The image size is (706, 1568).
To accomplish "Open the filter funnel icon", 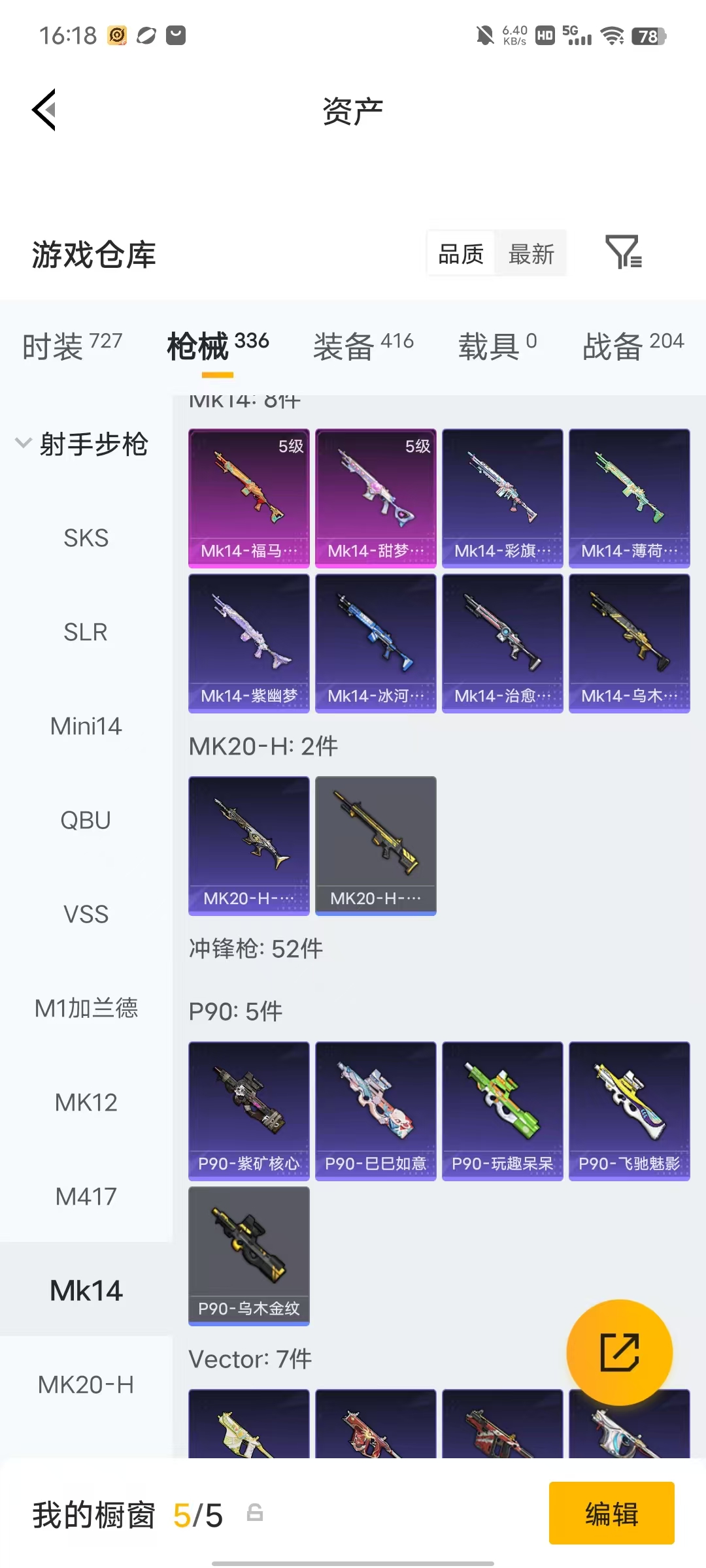I will (624, 252).
